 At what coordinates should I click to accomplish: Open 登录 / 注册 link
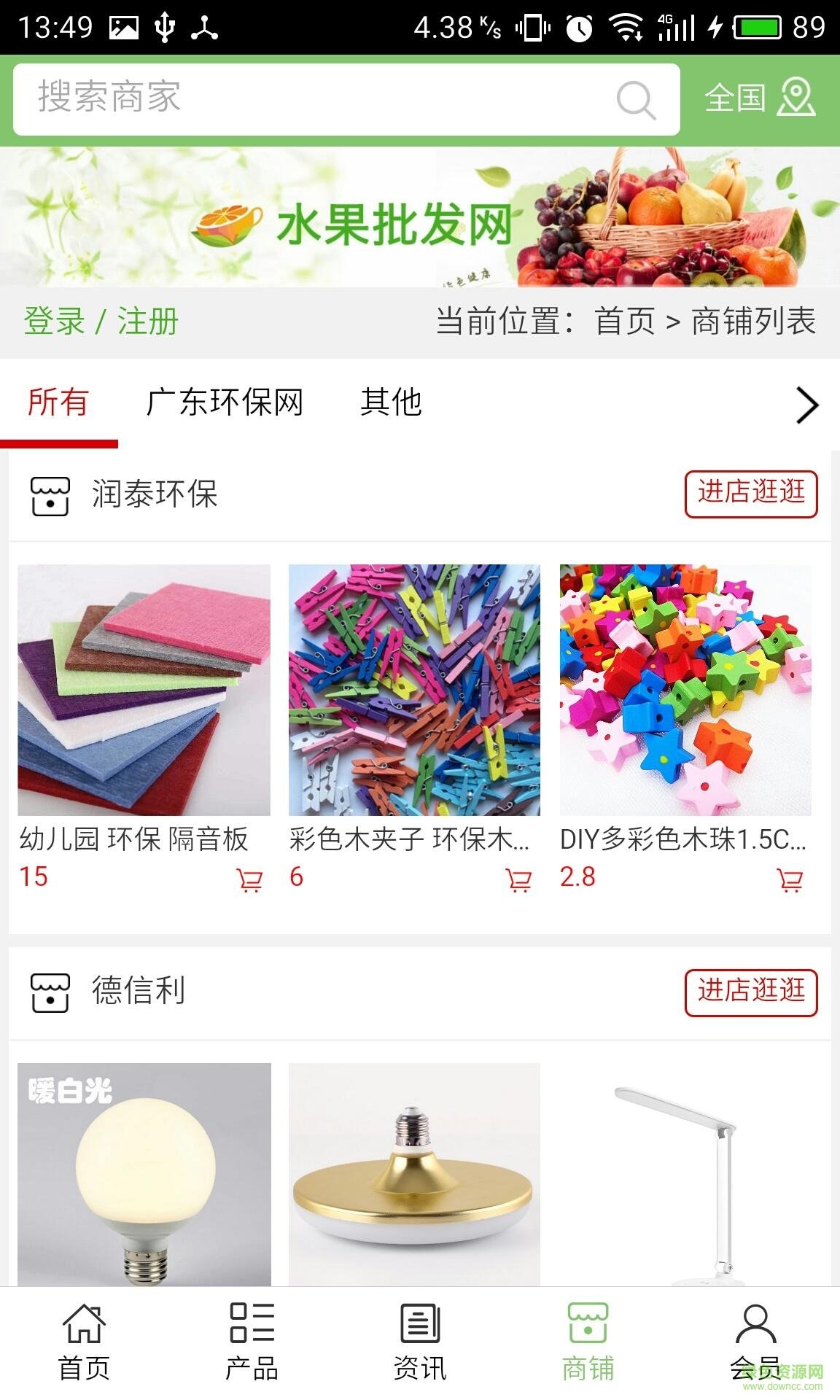pyautogui.click(x=101, y=319)
